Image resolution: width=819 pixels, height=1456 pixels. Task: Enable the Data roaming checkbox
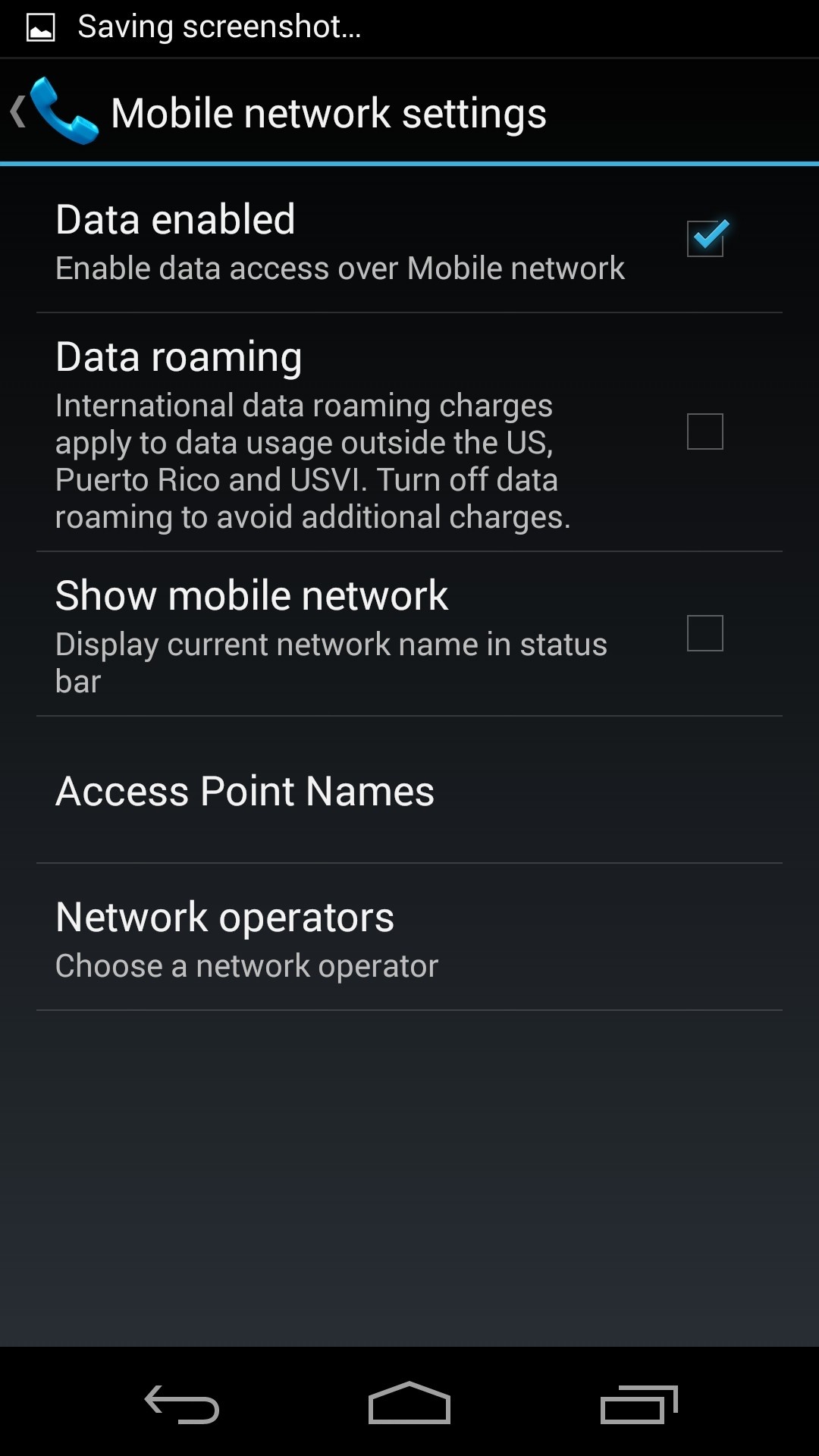(705, 431)
